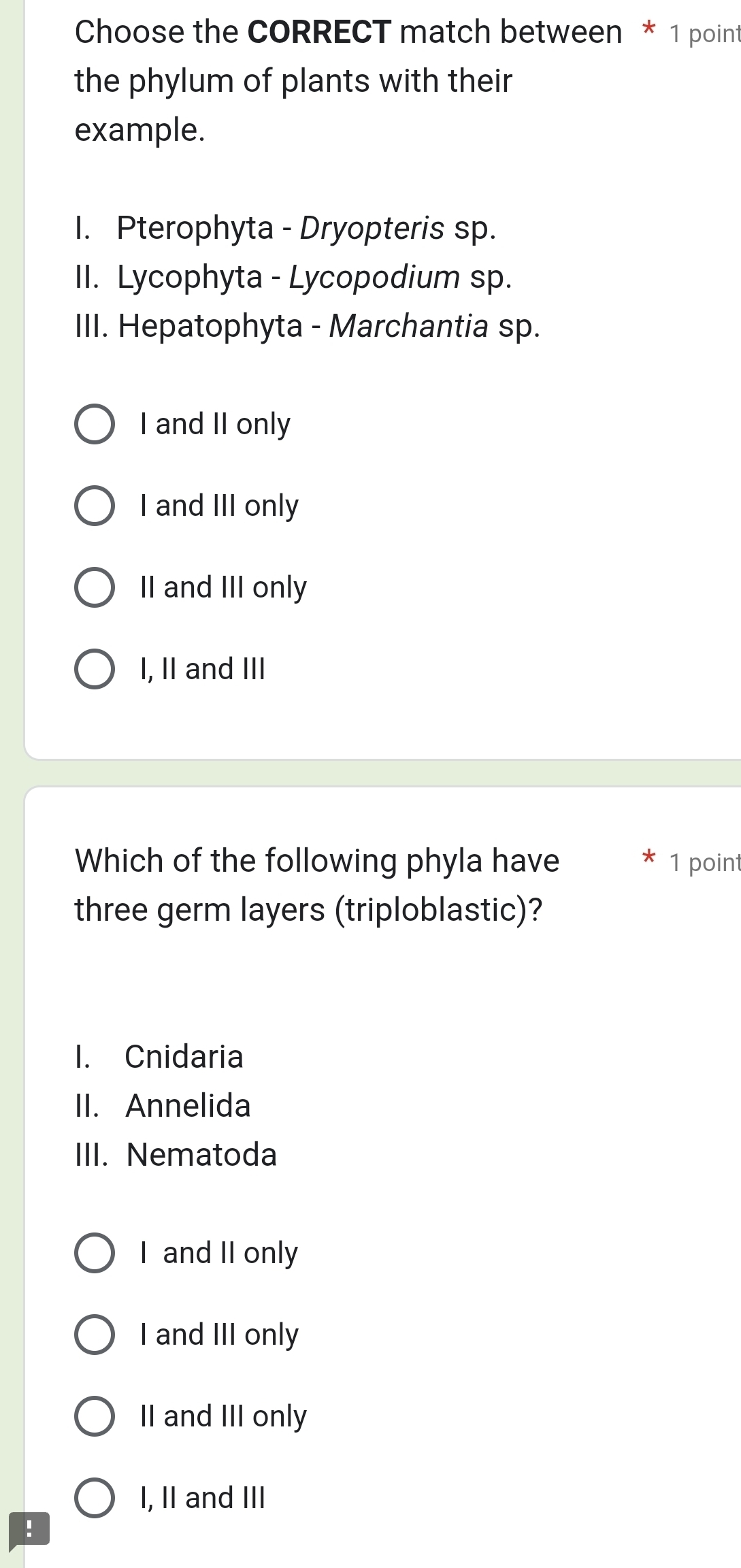
Task: Mark 'I, II and III' for plant phylum question
Action: pos(94,669)
